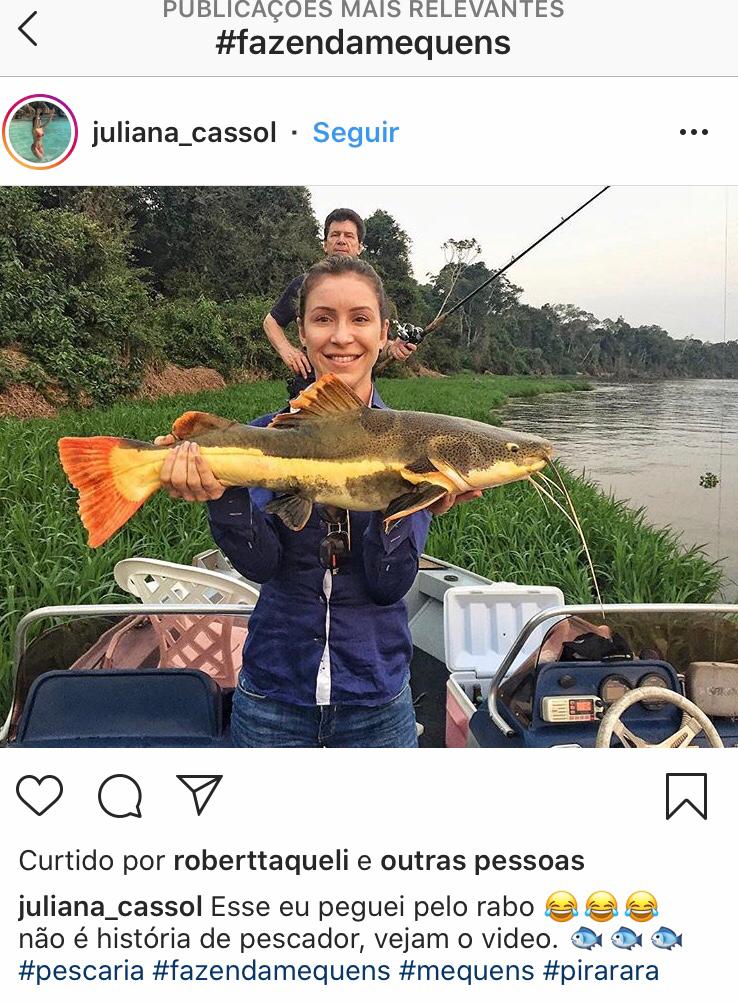Open juliana_cassol's profile picture
This screenshot has height=1004, width=738.
(40, 132)
